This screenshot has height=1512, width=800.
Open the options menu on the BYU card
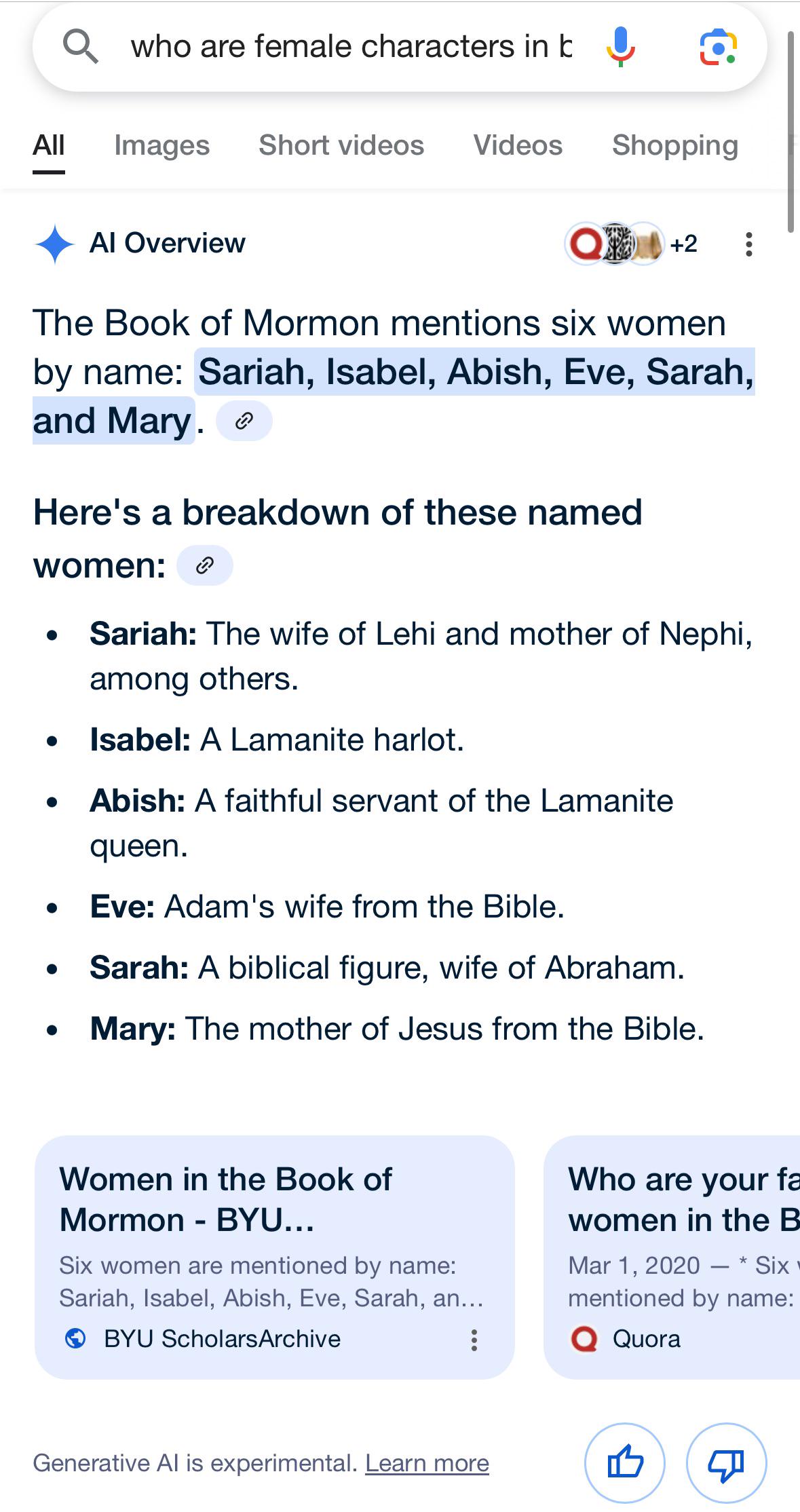click(474, 1340)
